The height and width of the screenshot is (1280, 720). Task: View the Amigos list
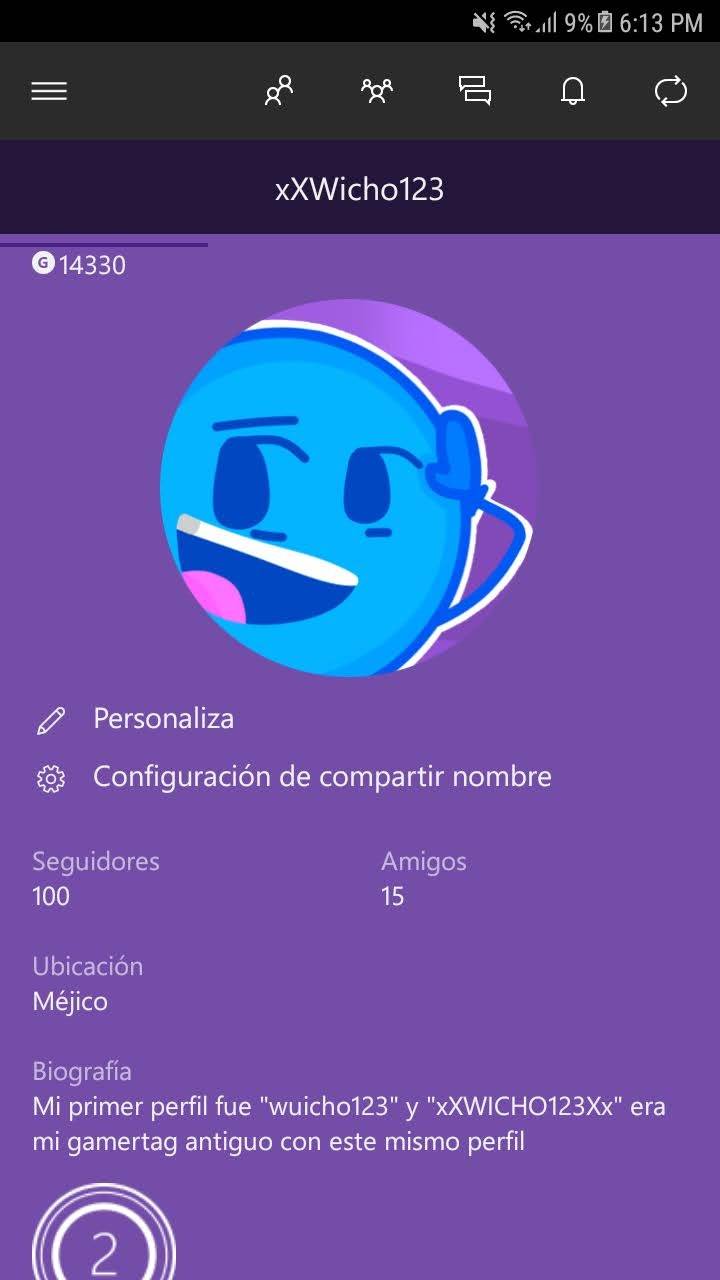coord(423,878)
